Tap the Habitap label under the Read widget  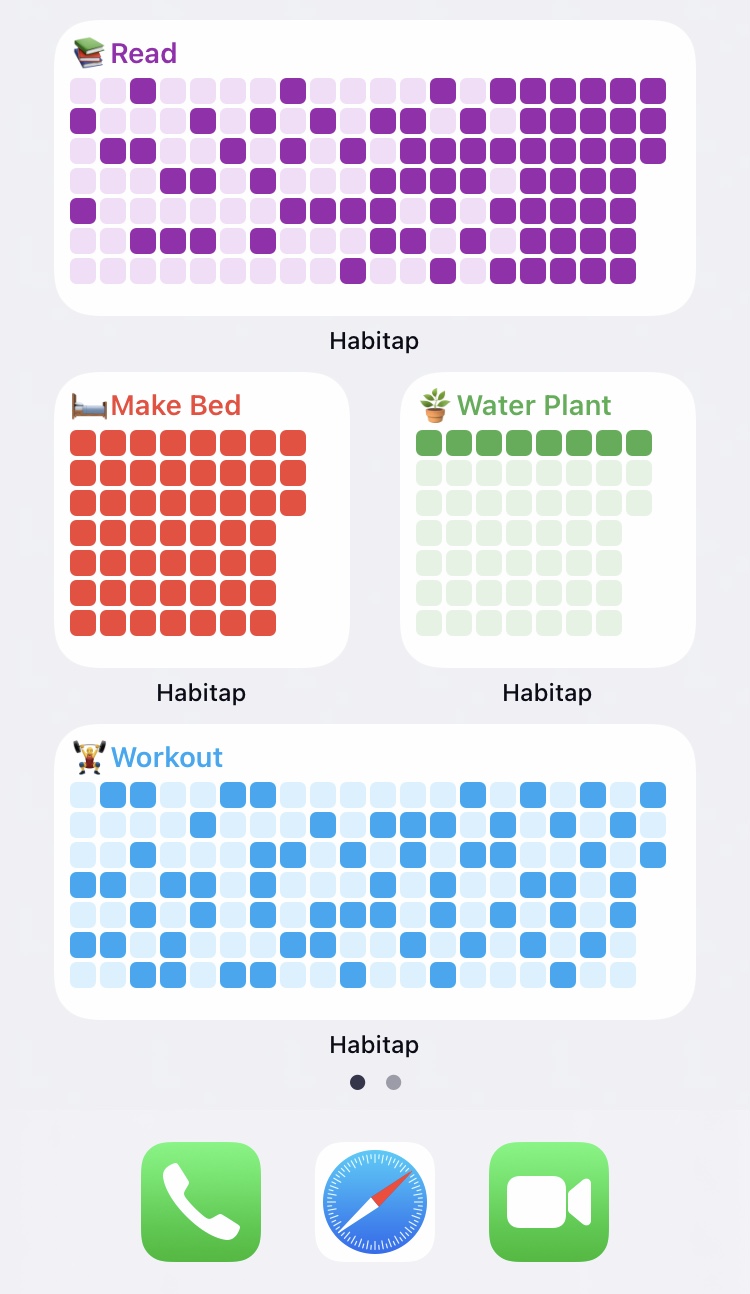pyautogui.click(x=374, y=340)
